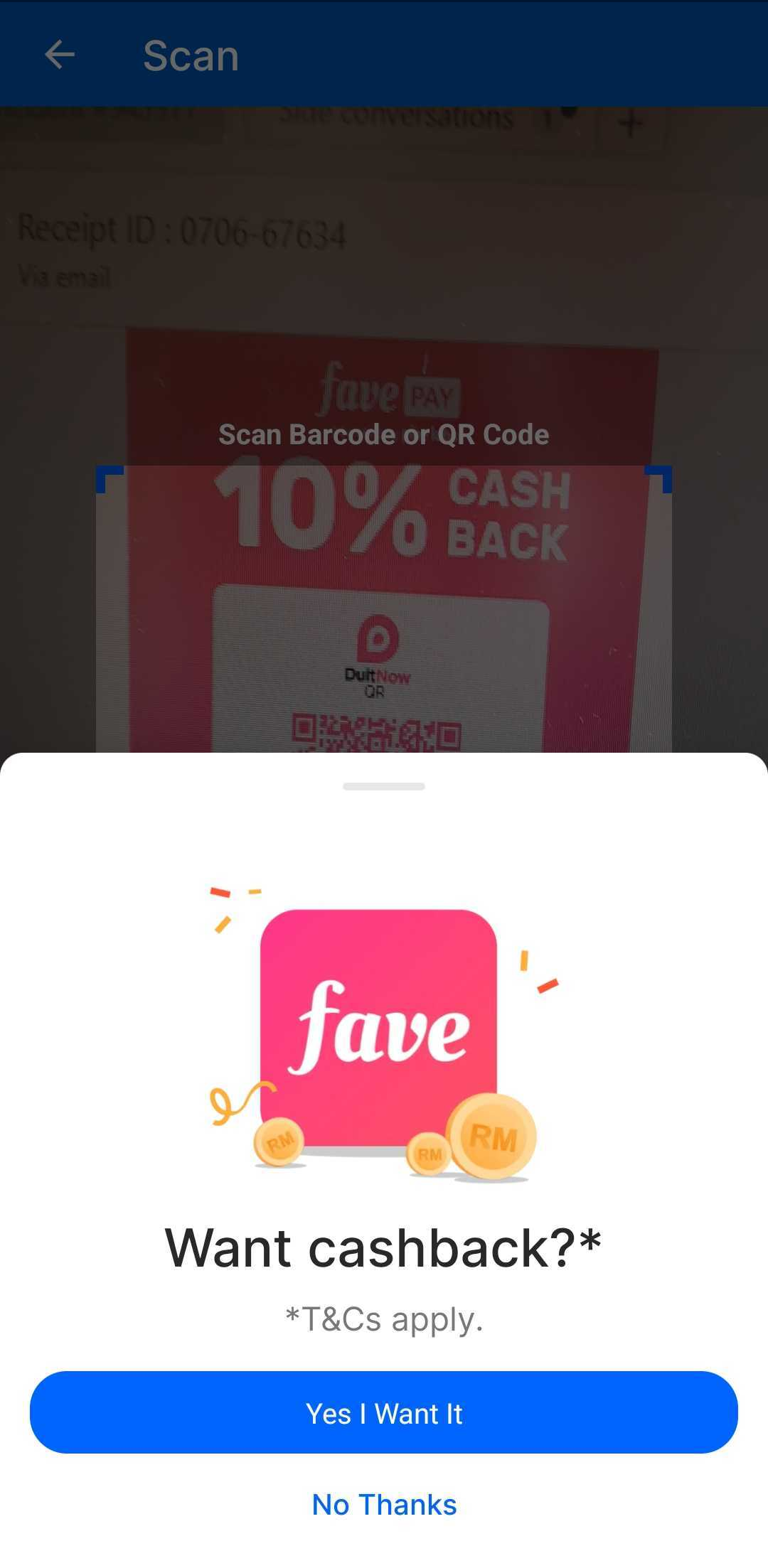Go back using the arrow icon
The image size is (768, 1568).
pos(60,55)
